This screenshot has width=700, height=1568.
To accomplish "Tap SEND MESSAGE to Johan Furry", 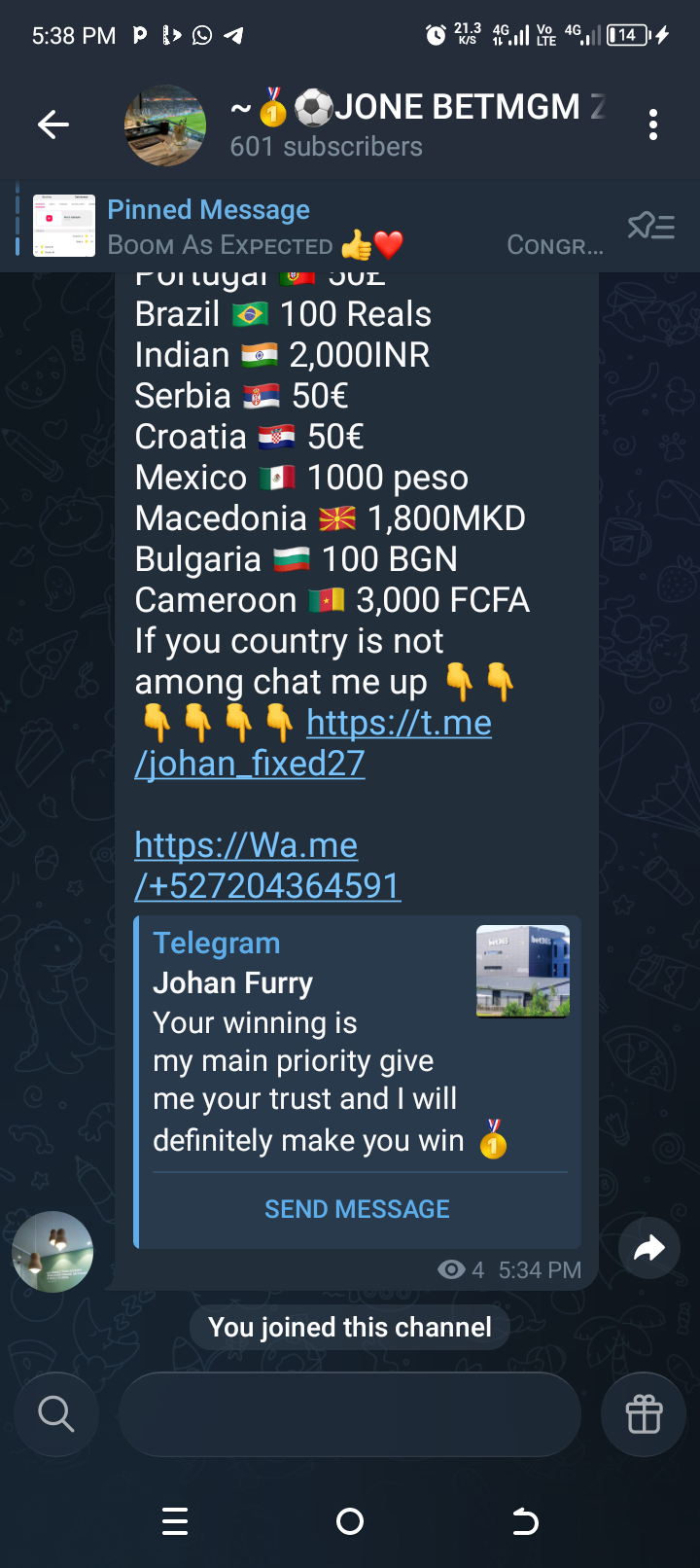I will pos(357,1209).
